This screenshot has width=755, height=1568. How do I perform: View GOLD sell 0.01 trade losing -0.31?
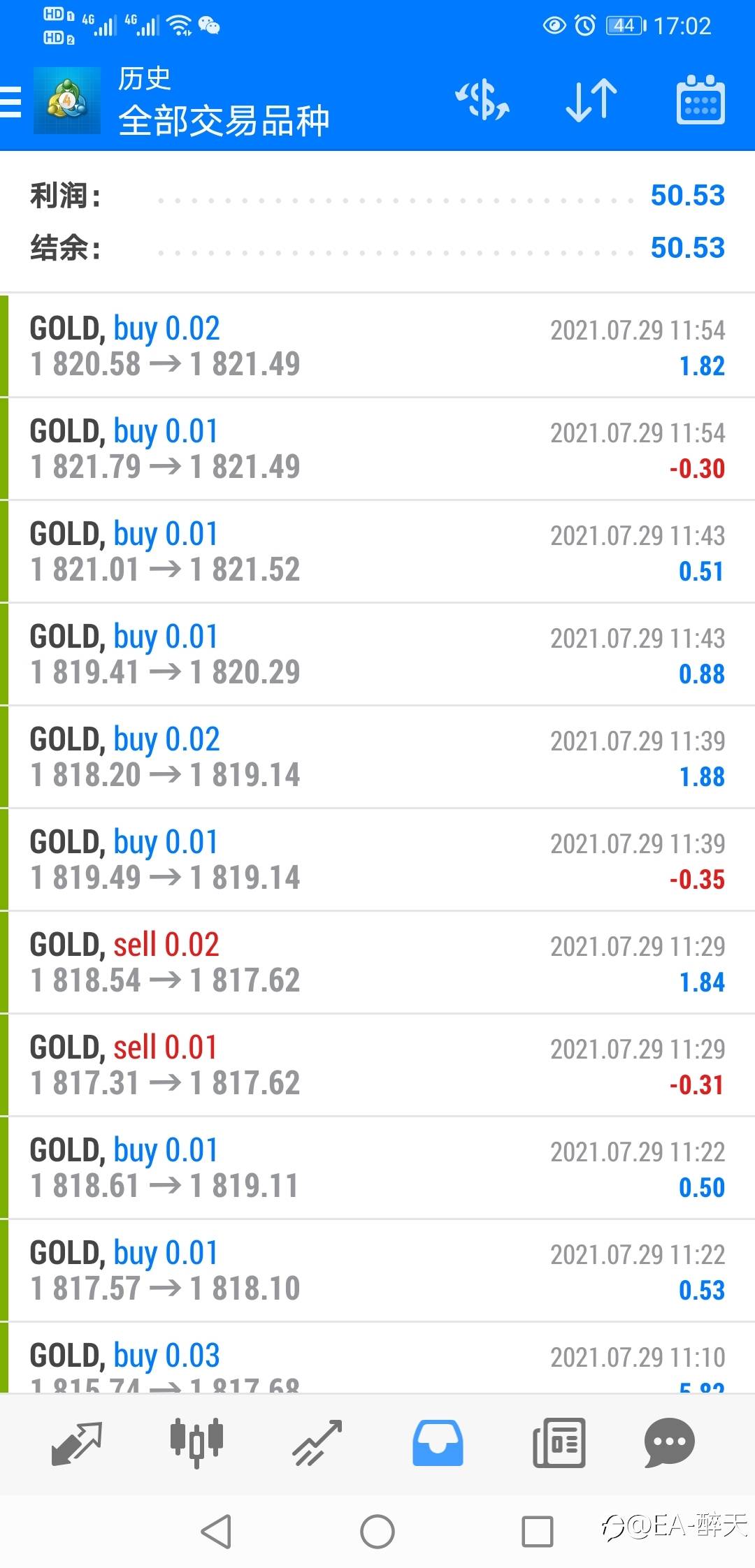(377, 1065)
